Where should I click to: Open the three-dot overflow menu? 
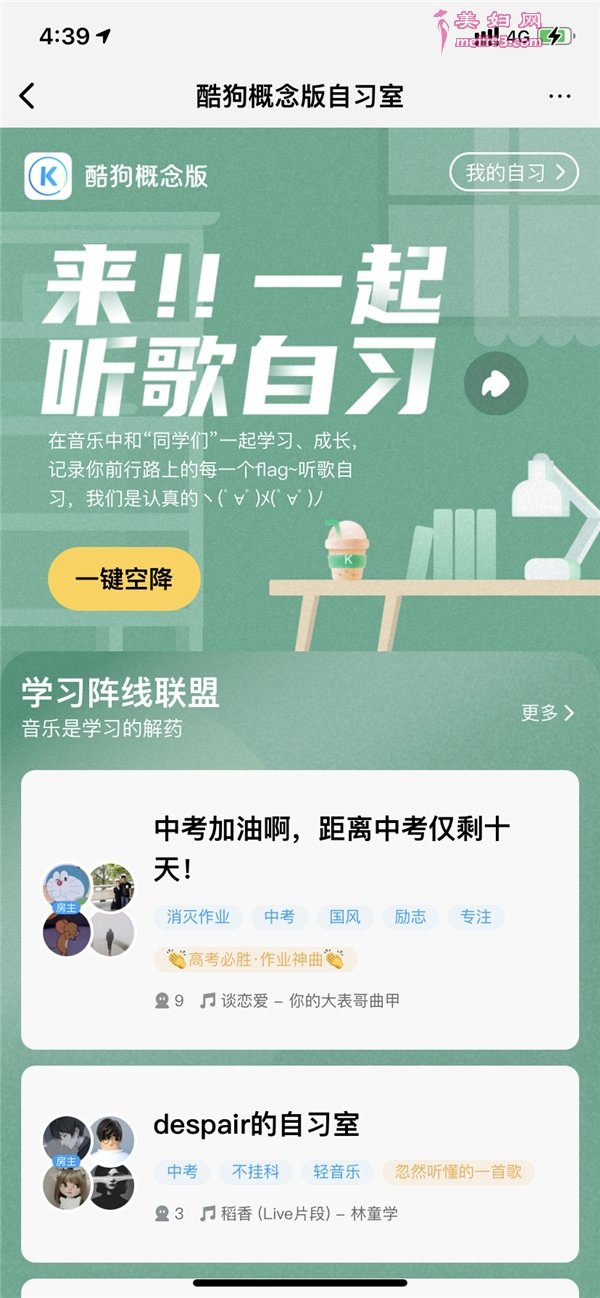(559, 96)
